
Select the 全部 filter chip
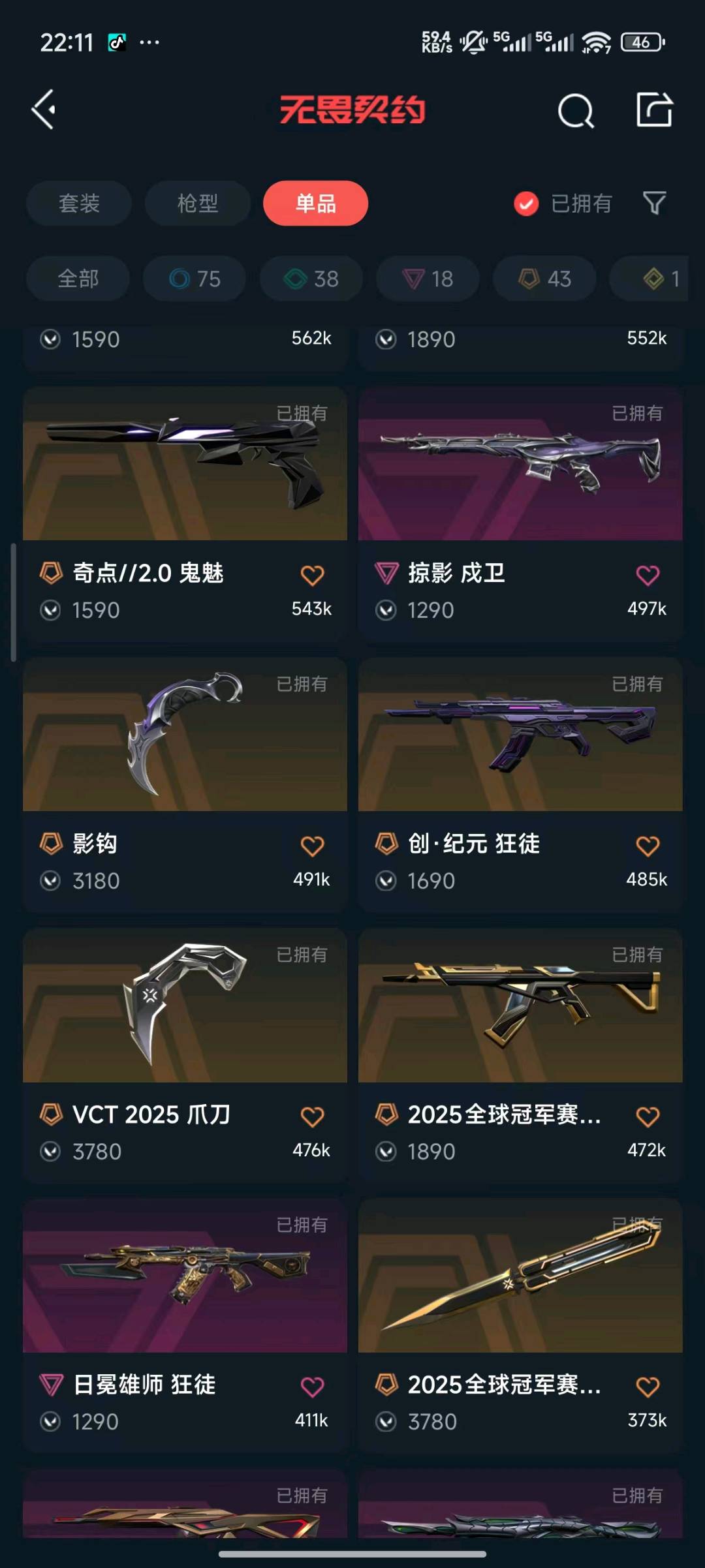[78, 279]
